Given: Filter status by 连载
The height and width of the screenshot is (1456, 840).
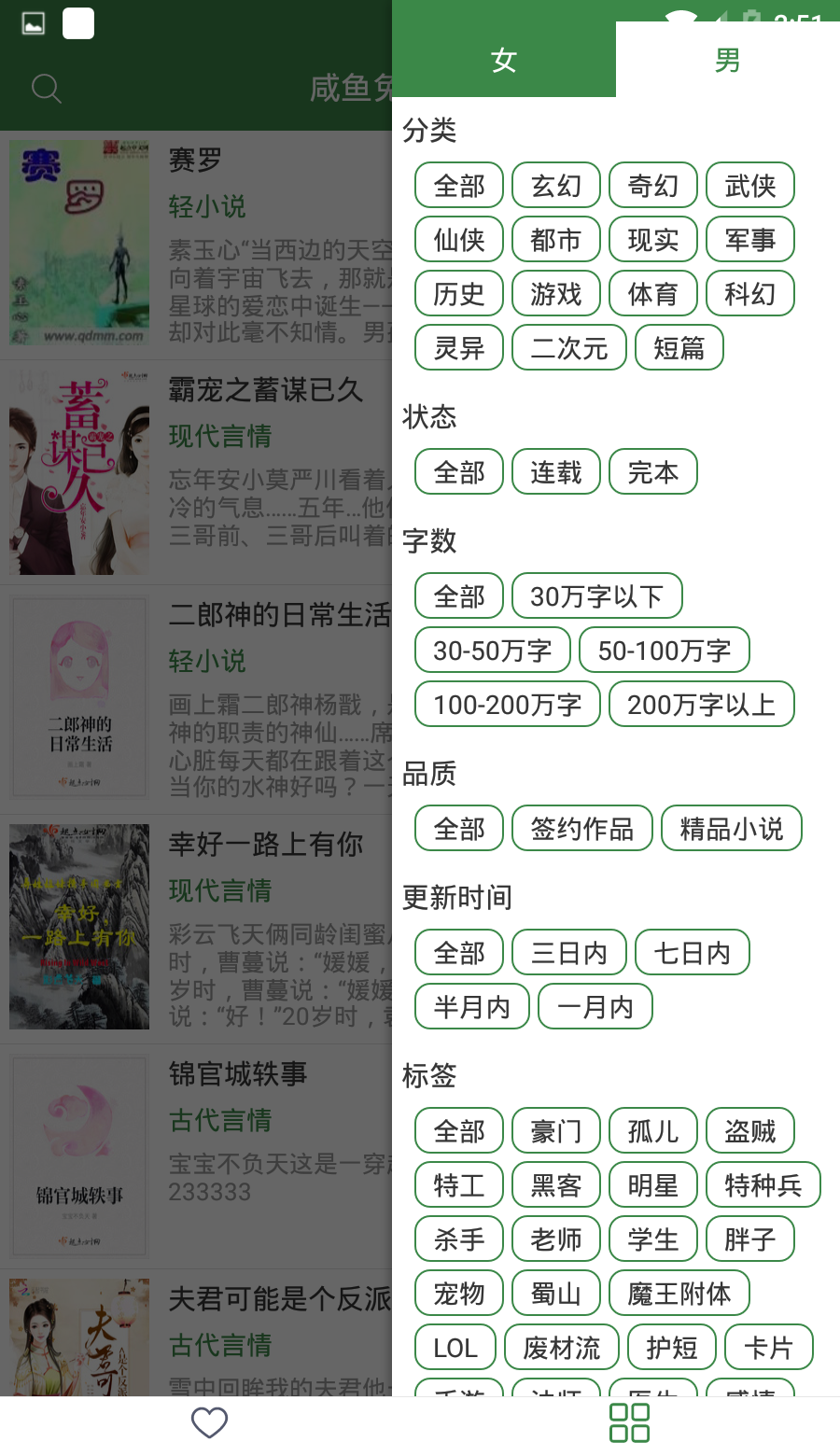Looking at the screenshot, I should 556,472.
